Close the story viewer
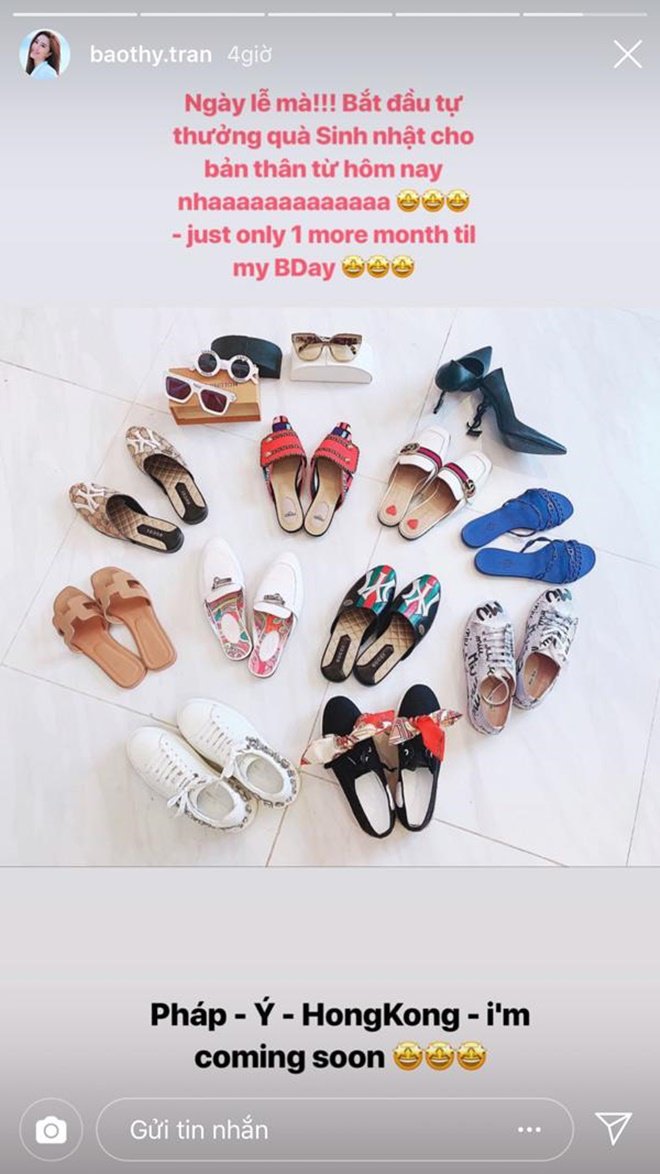 (x=627, y=55)
